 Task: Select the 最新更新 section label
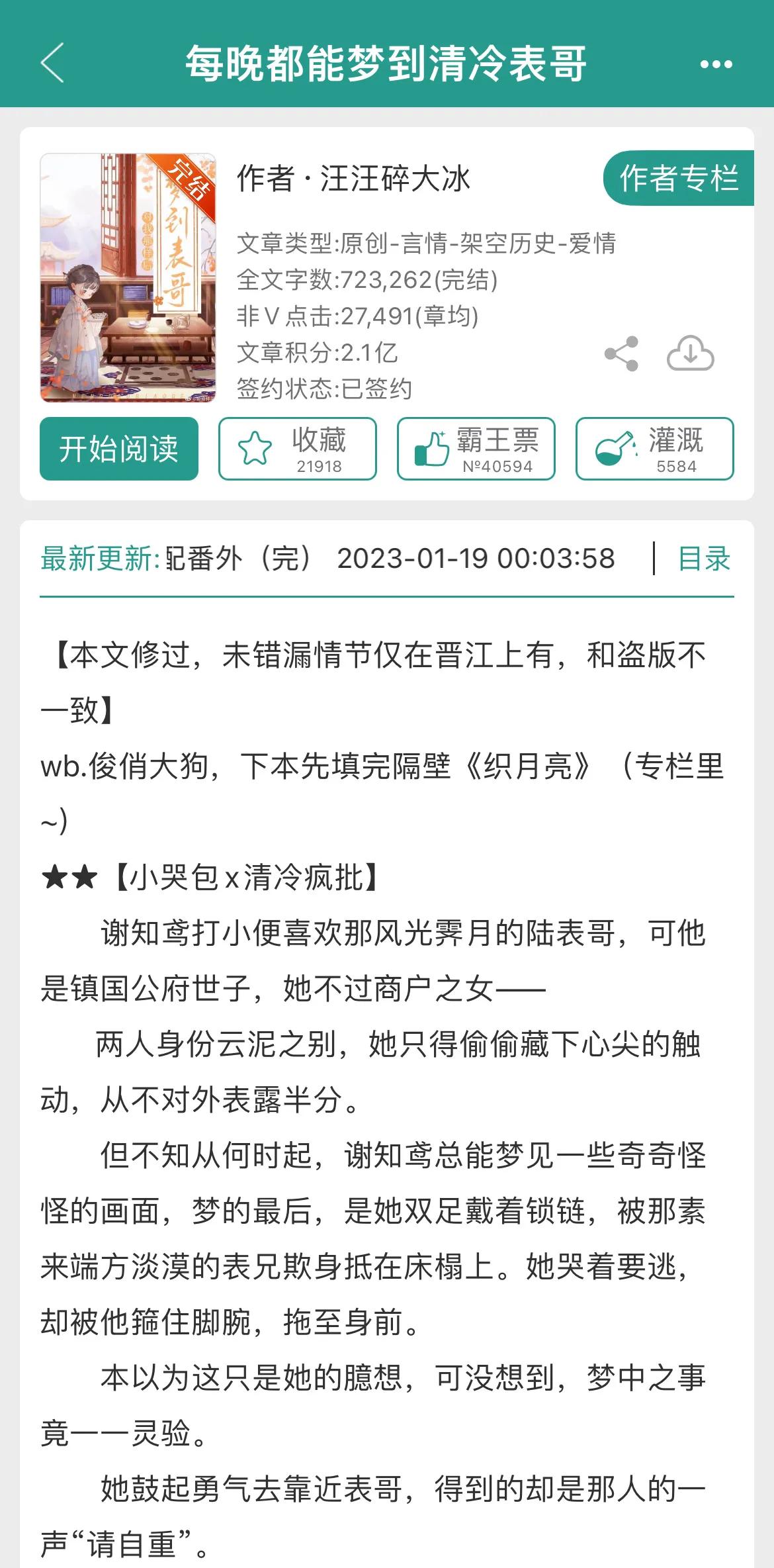[x=97, y=559]
